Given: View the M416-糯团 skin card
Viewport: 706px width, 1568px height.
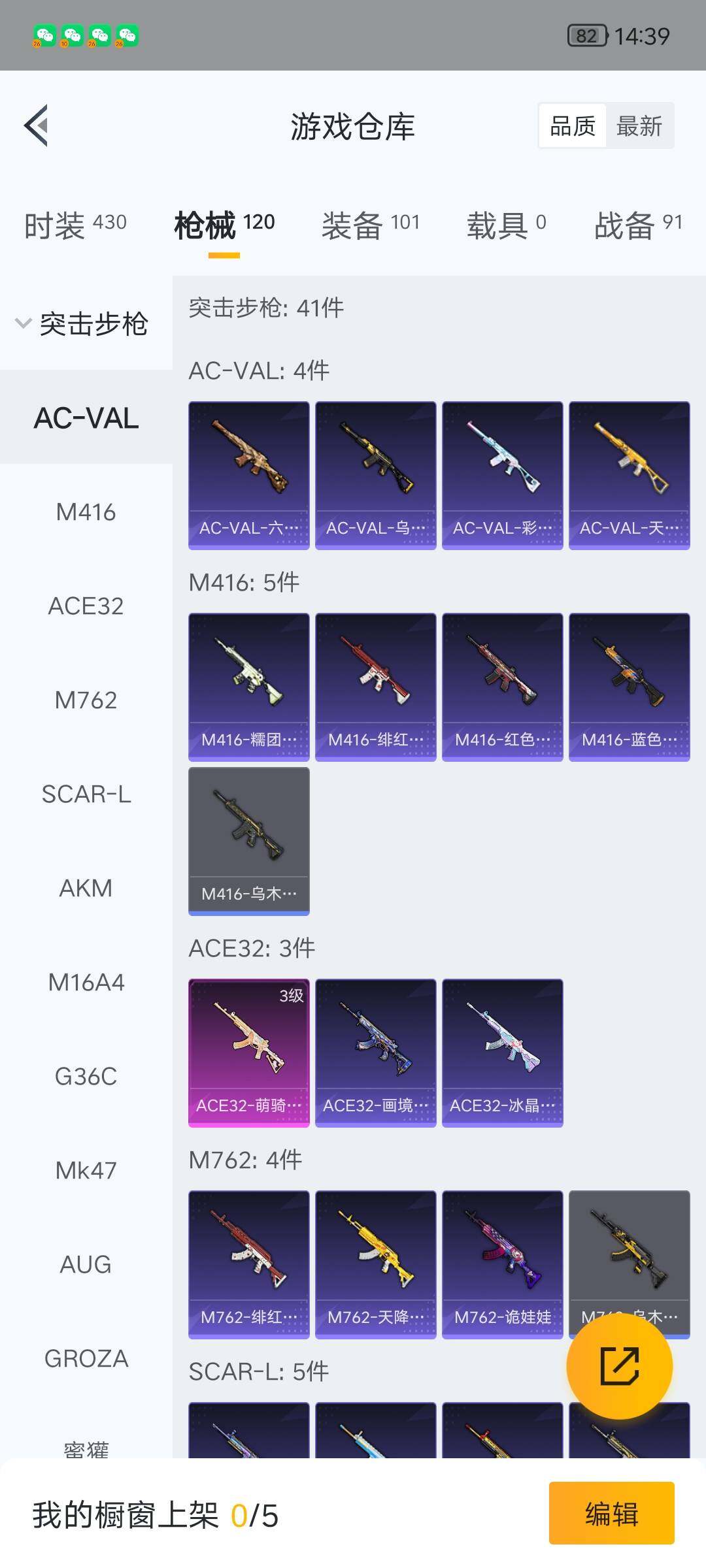Looking at the screenshot, I should [x=249, y=687].
